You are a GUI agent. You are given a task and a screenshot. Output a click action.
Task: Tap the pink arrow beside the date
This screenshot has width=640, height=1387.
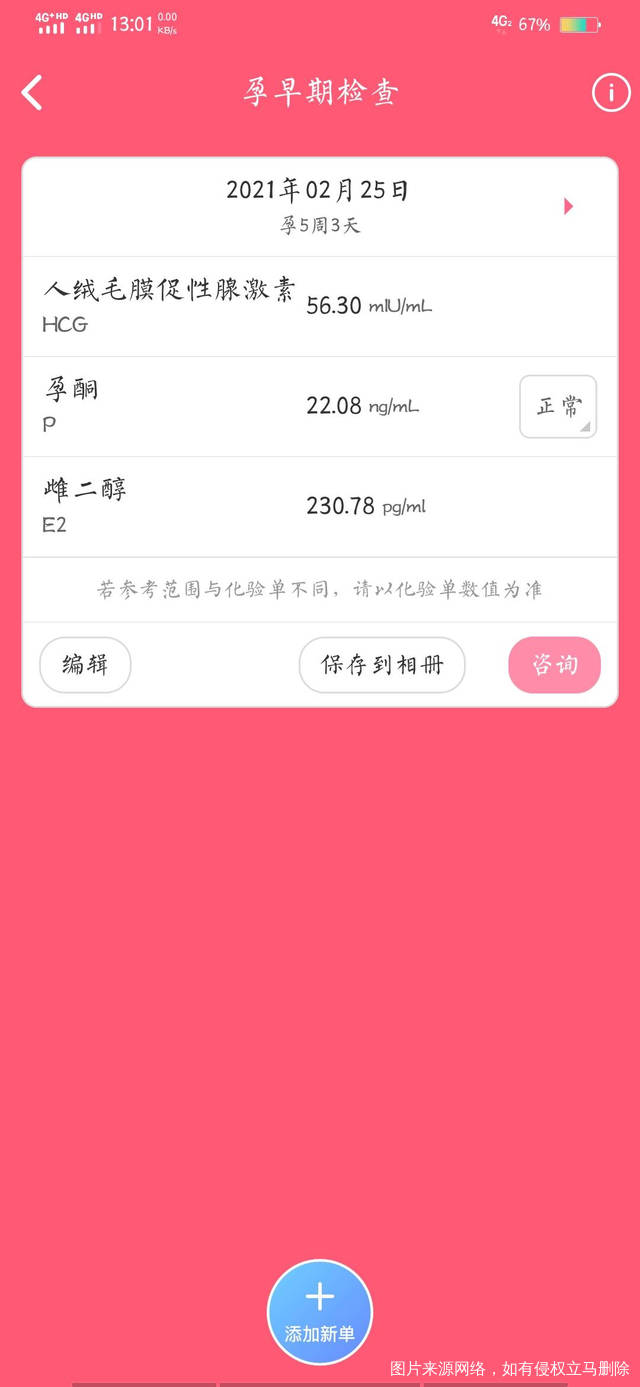coord(568,206)
